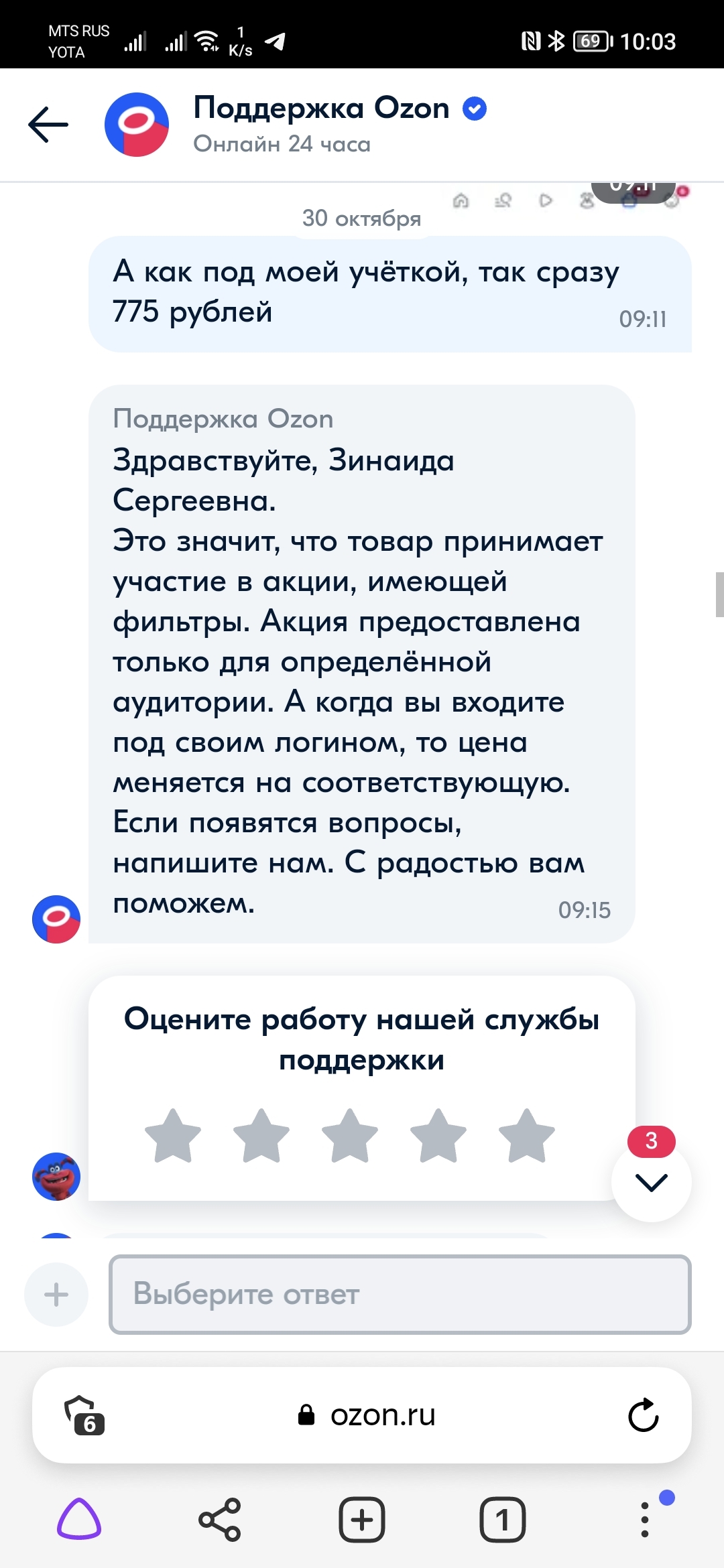Tap the 'Выберите ответ' answer field
The height and width of the screenshot is (1568, 724).
coord(400,1294)
